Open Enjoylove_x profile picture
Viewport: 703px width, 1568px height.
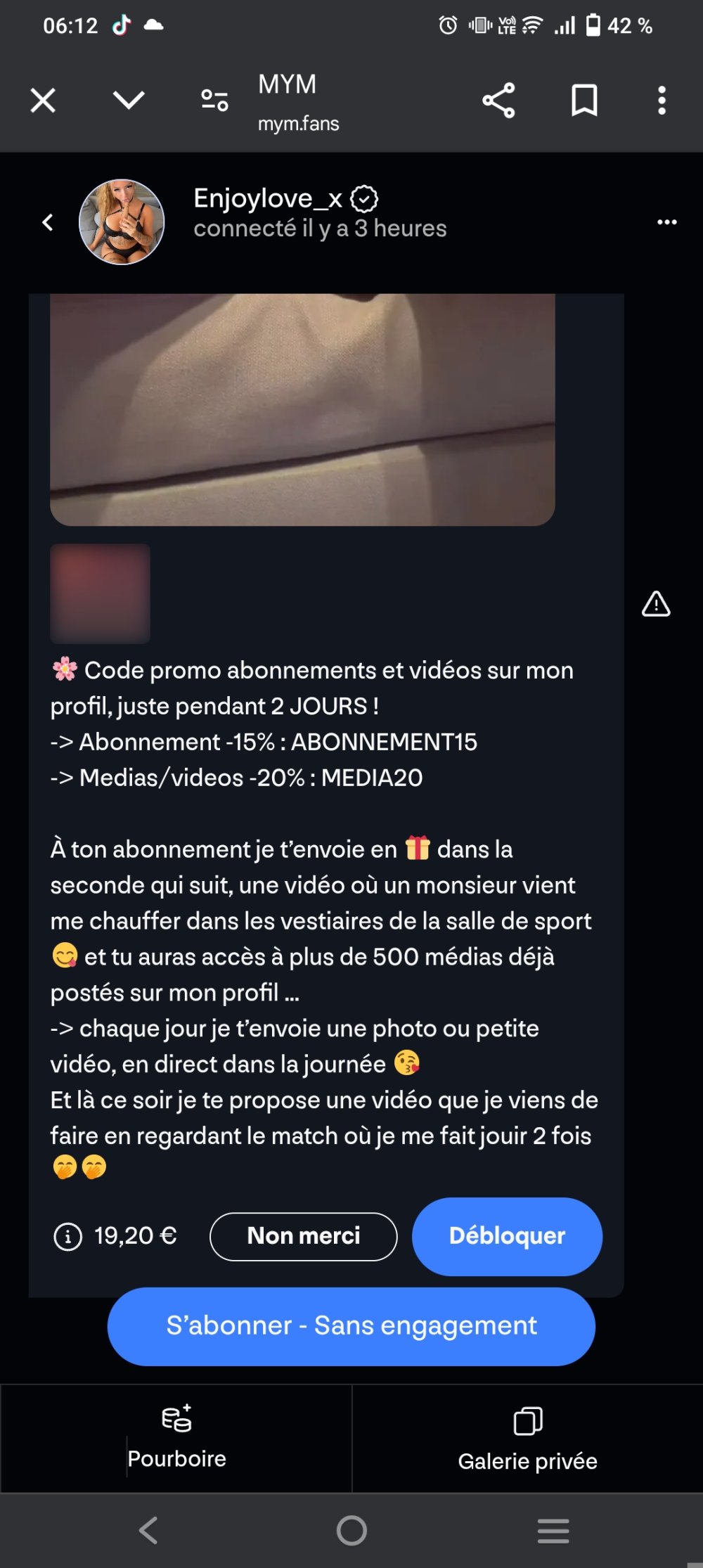[x=122, y=222]
